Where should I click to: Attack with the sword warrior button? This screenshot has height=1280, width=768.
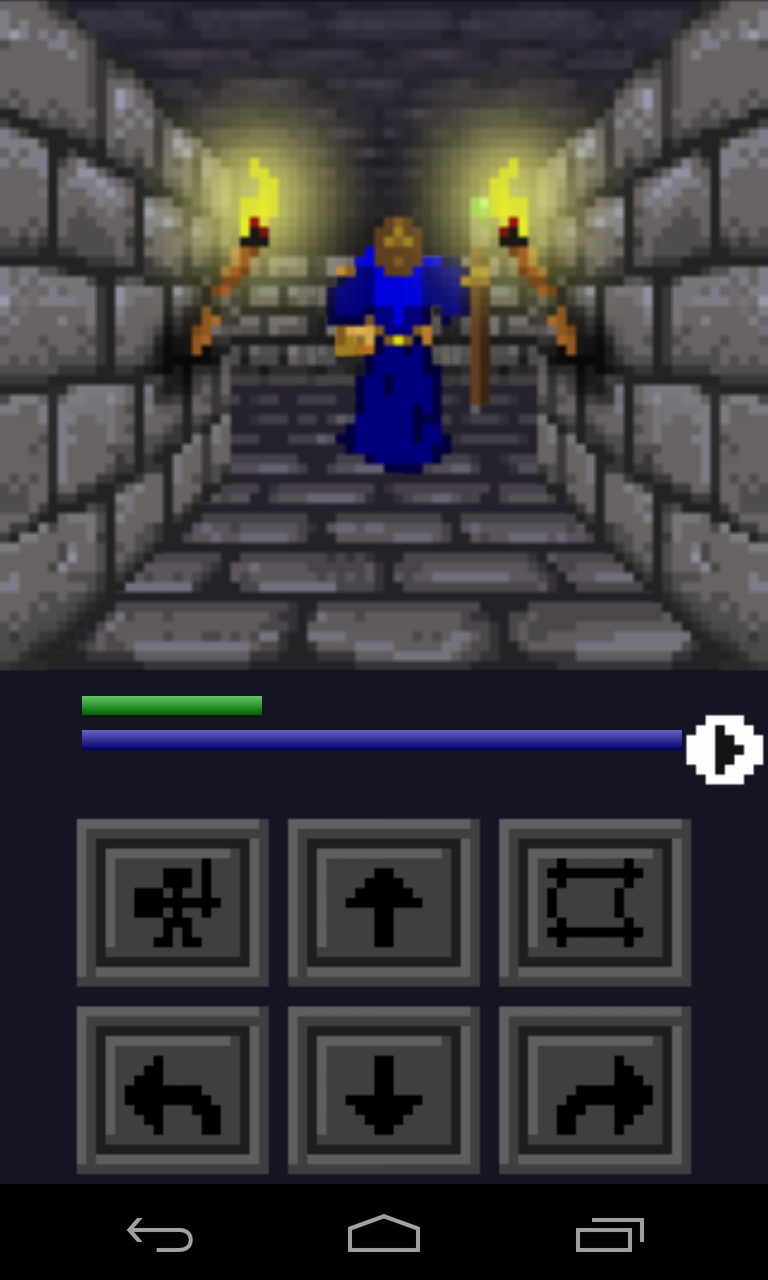click(x=173, y=902)
